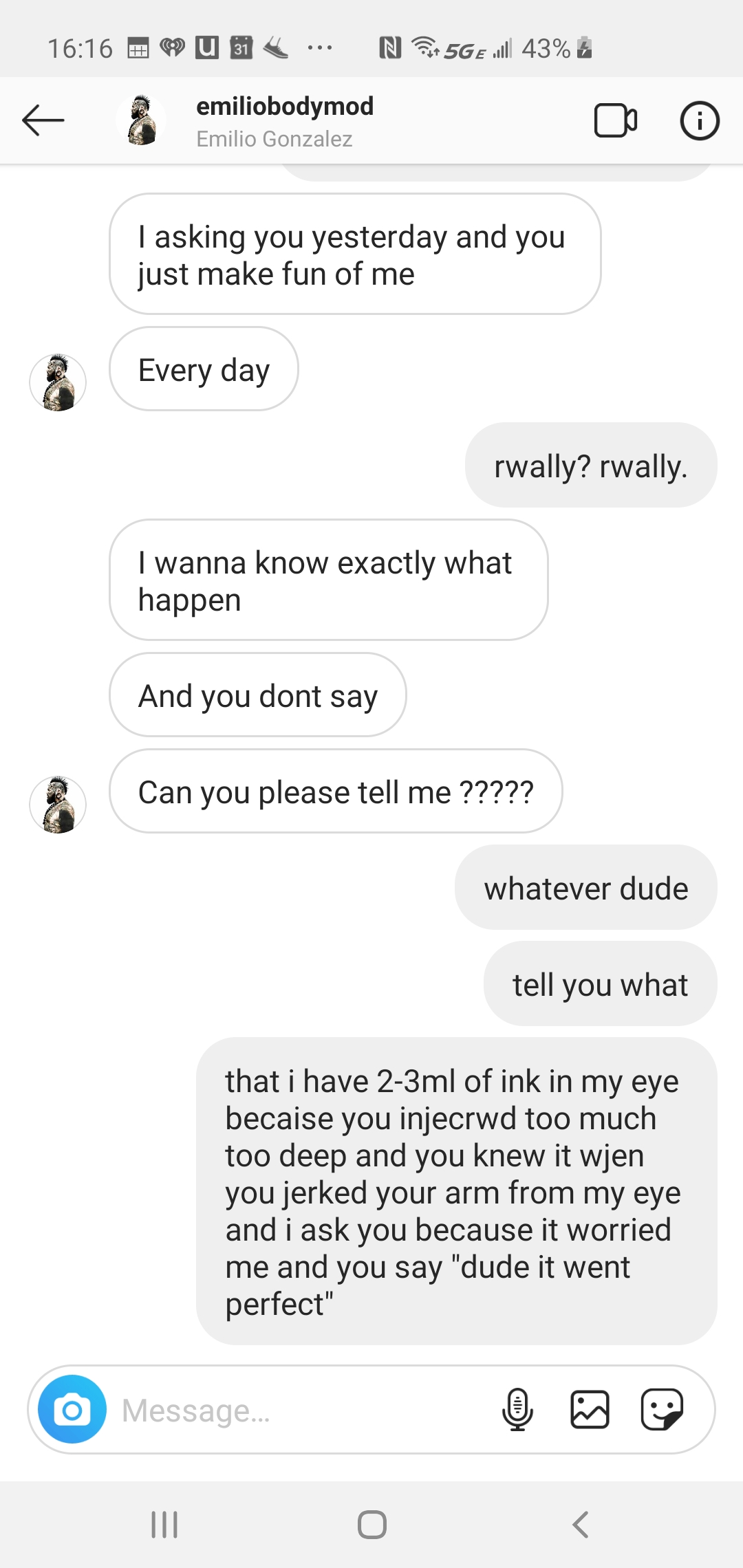Open recent apps from navigation bar
Image resolution: width=743 pixels, height=1568 pixels.
pyautogui.click(x=164, y=1524)
